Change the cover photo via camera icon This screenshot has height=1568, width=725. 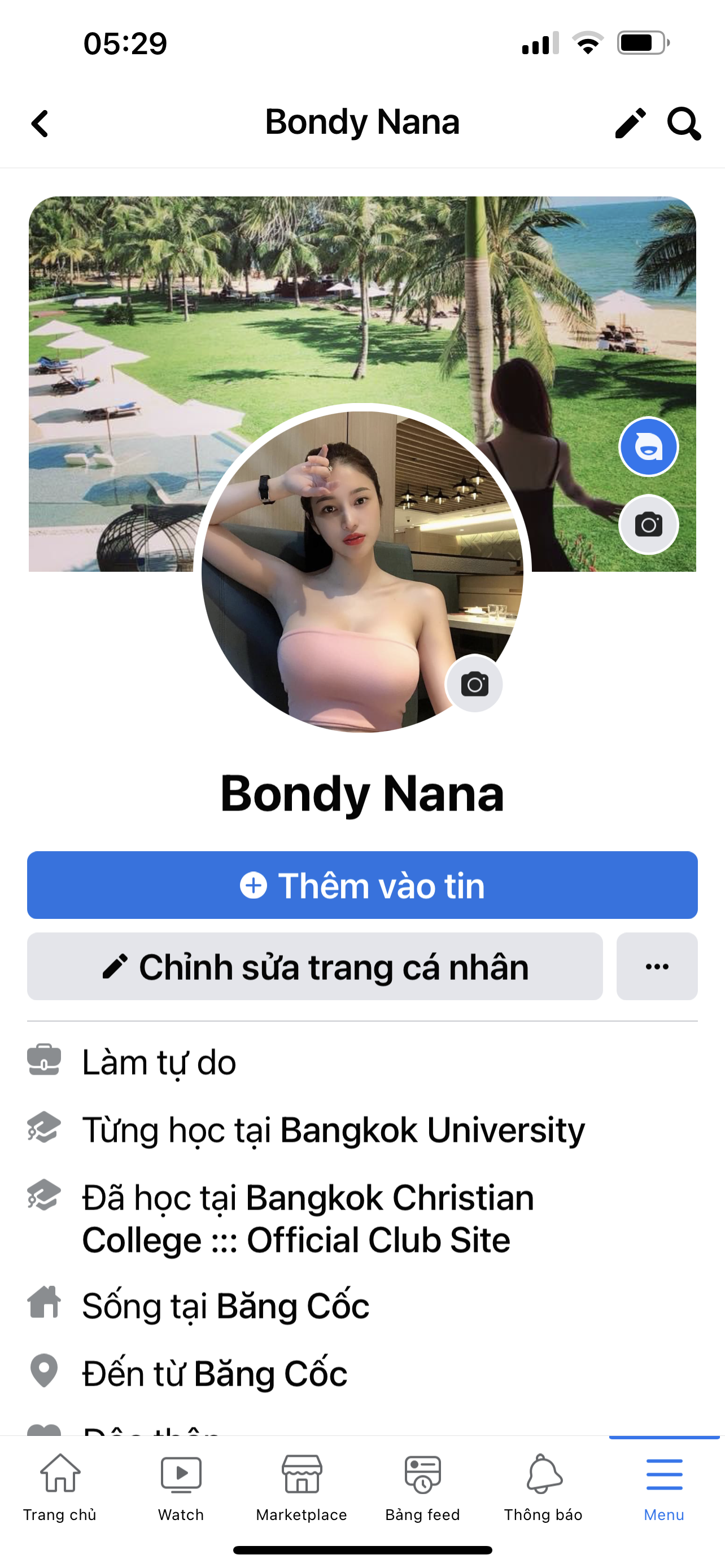tap(648, 524)
